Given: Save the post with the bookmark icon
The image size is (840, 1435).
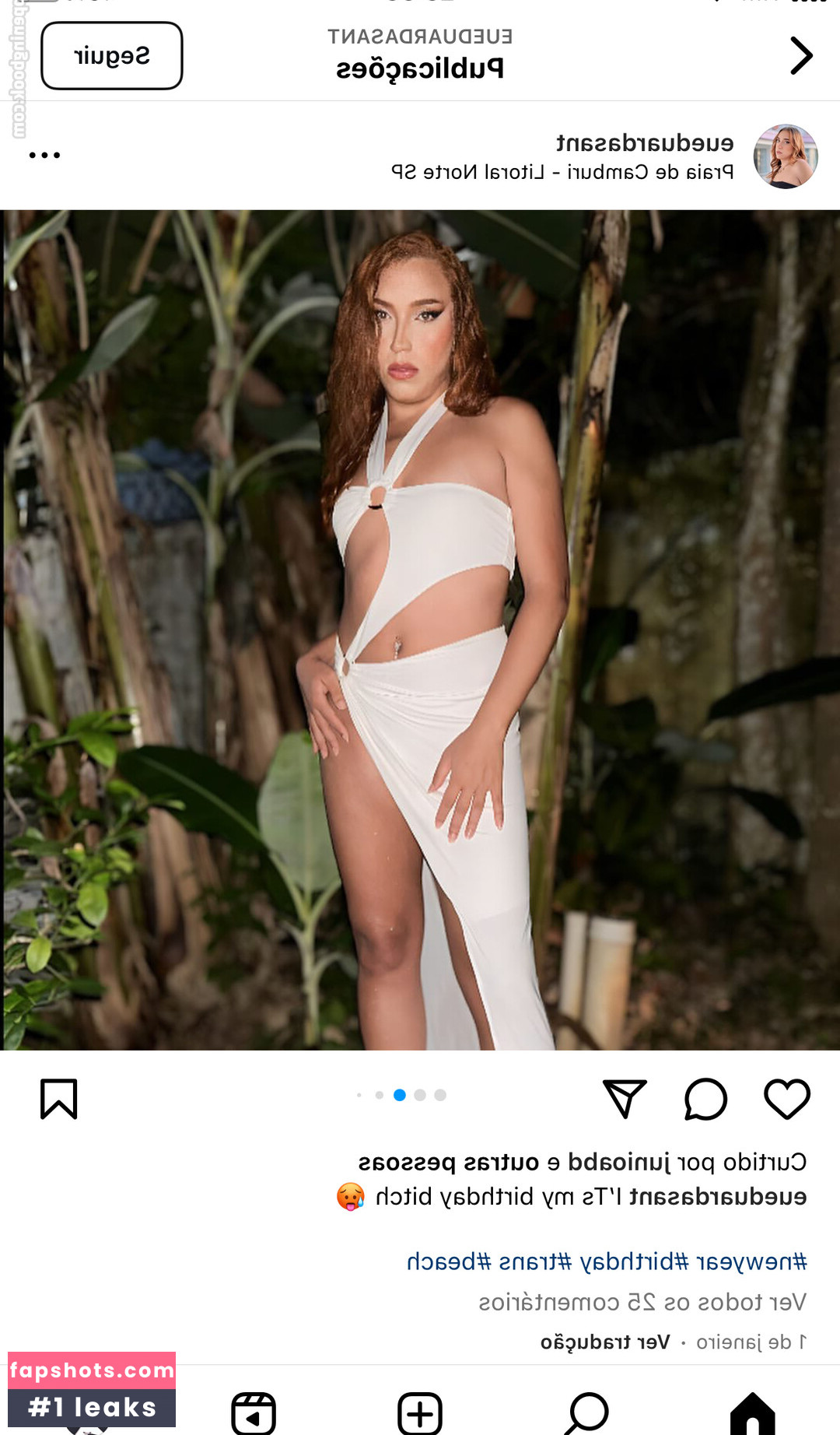Looking at the screenshot, I should click(59, 1099).
